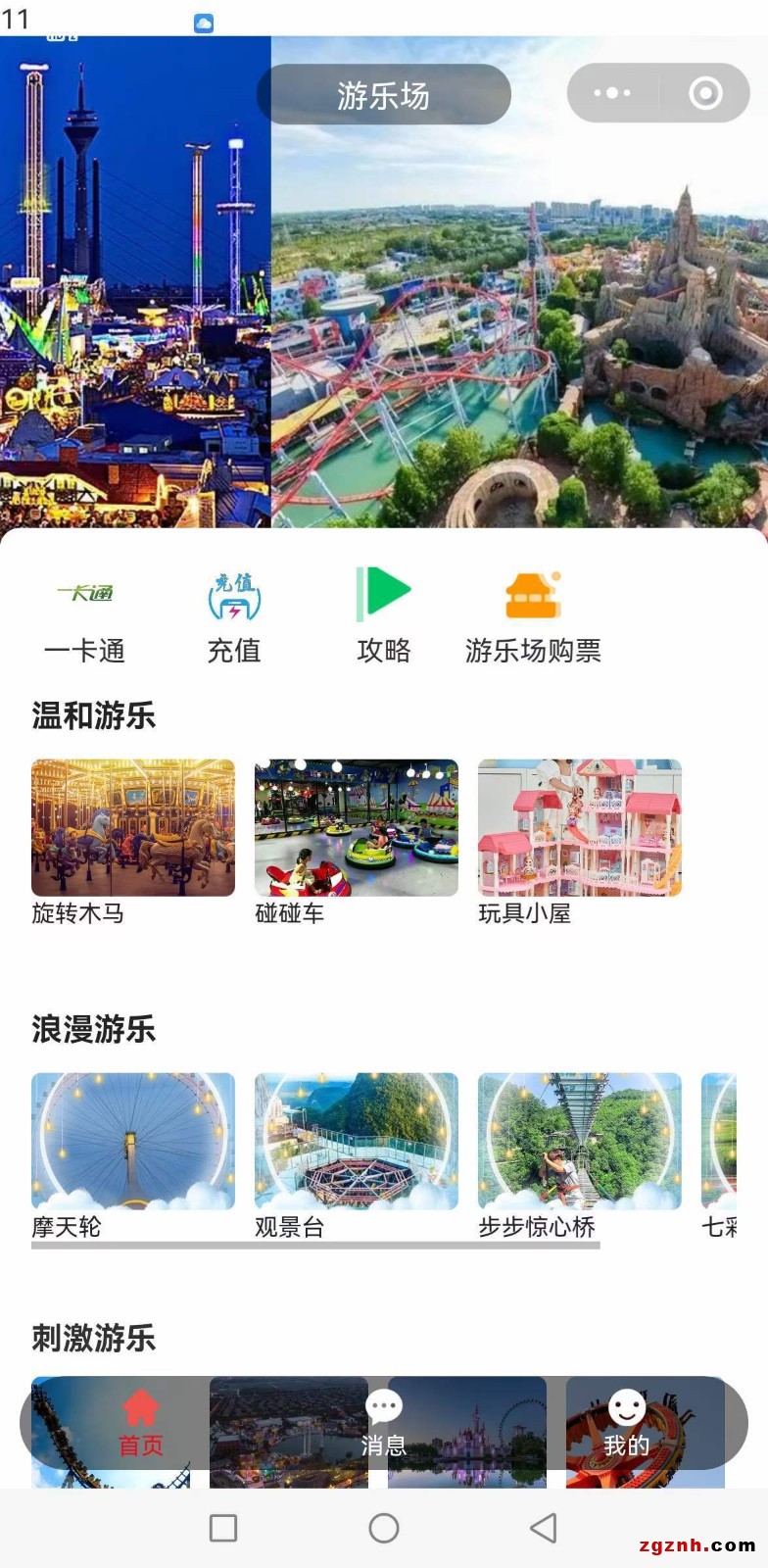The width and height of the screenshot is (768, 1568).
Task: Close the mini program with the circle button
Action: tap(705, 93)
